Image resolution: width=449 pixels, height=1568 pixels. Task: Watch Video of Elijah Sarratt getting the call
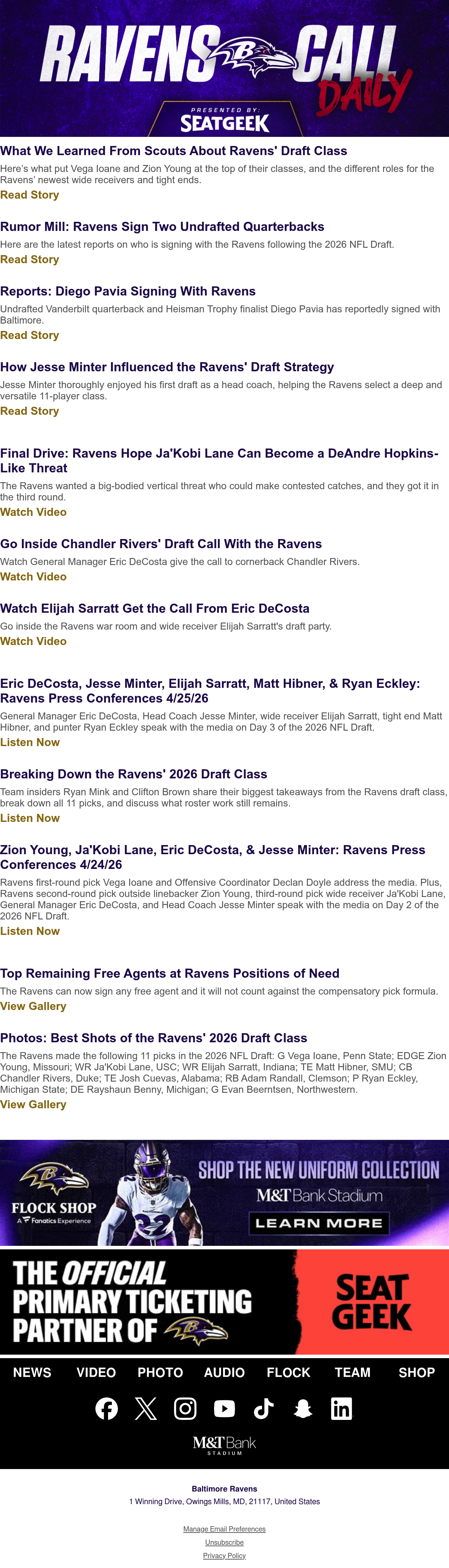coord(33,641)
